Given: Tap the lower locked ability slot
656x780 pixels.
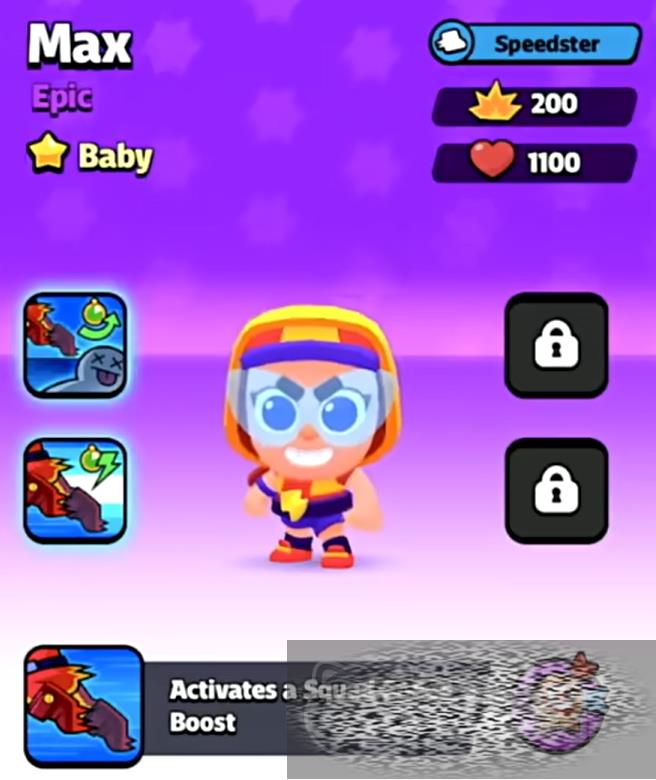Looking at the screenshot, I should 556,490.
